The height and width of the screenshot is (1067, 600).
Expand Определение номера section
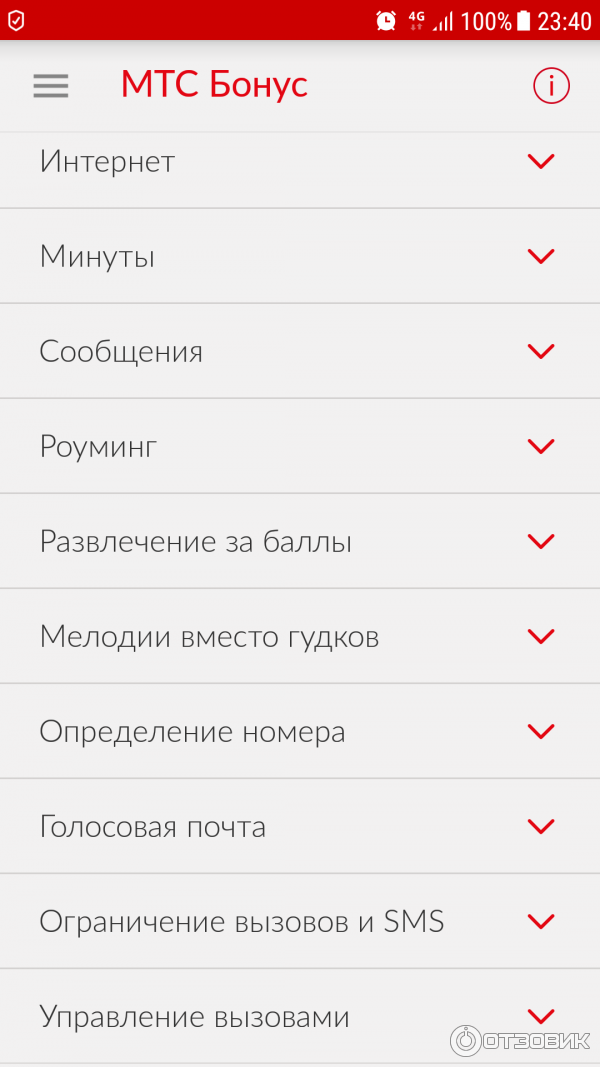pos(540,731)
